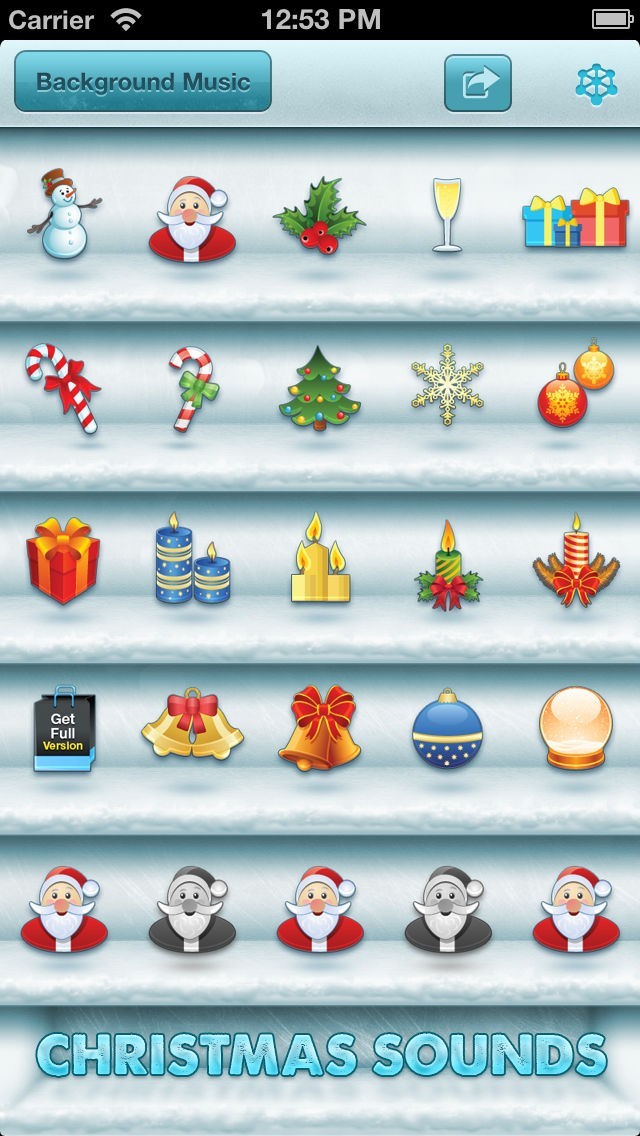The image size is (640, 1136).
Task: Play the snowman sound
Action: [65, 215]
